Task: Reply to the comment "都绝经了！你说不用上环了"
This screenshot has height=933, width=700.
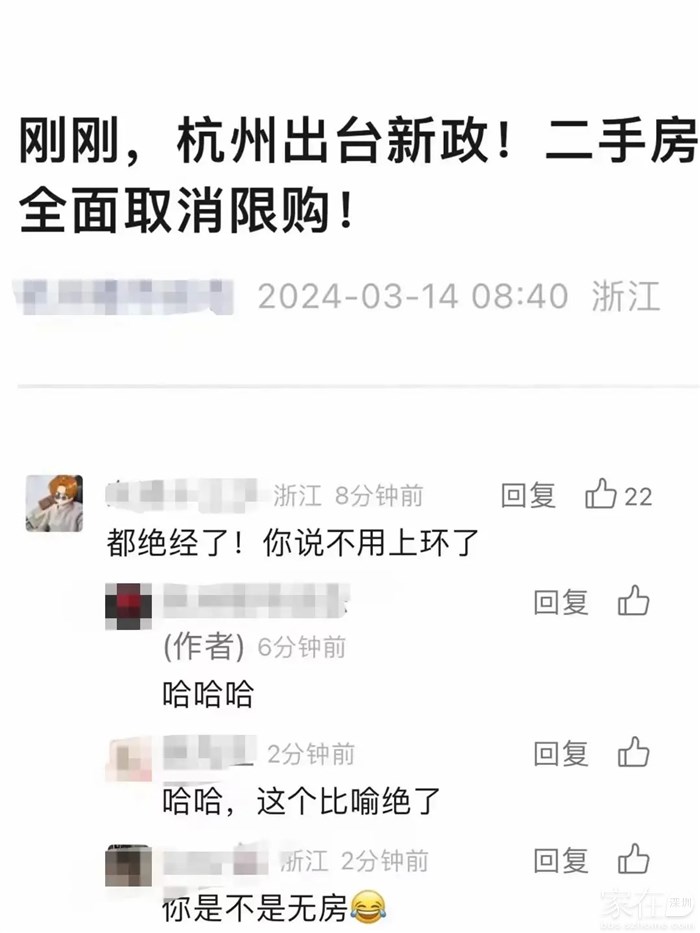Action: [x=528, y=495]
